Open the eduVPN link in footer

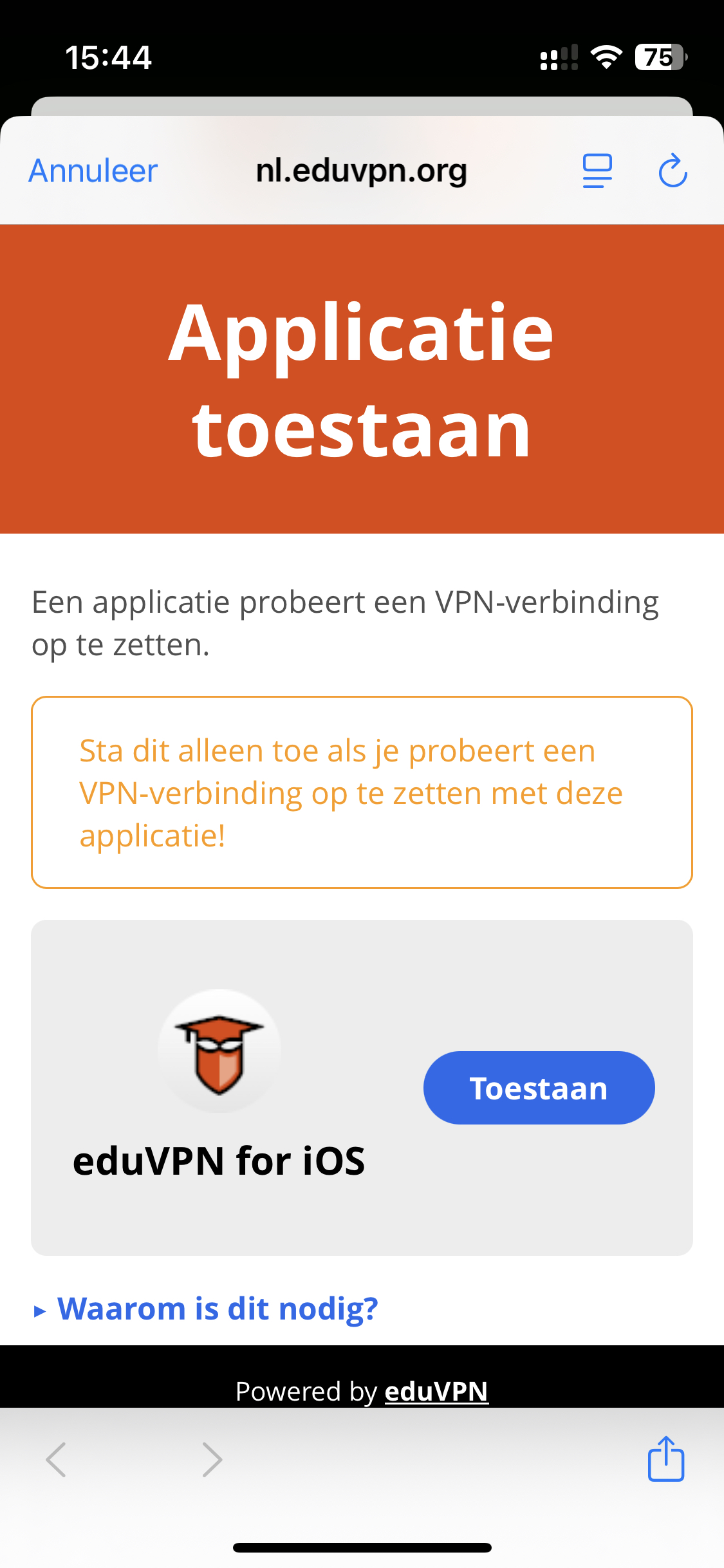[436, 1391]
